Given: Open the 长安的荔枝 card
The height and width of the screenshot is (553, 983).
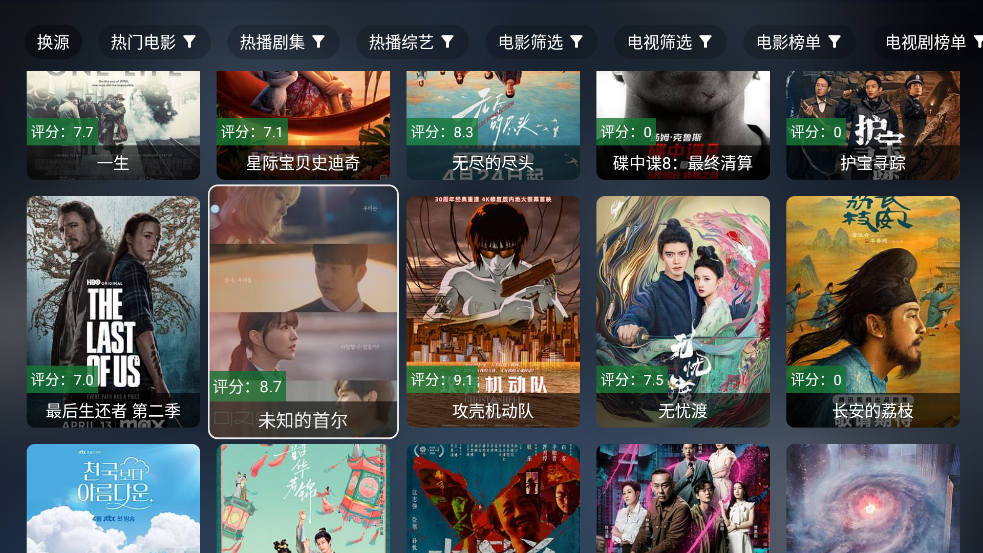Looking at the screenshot, I should click(873, 310).
